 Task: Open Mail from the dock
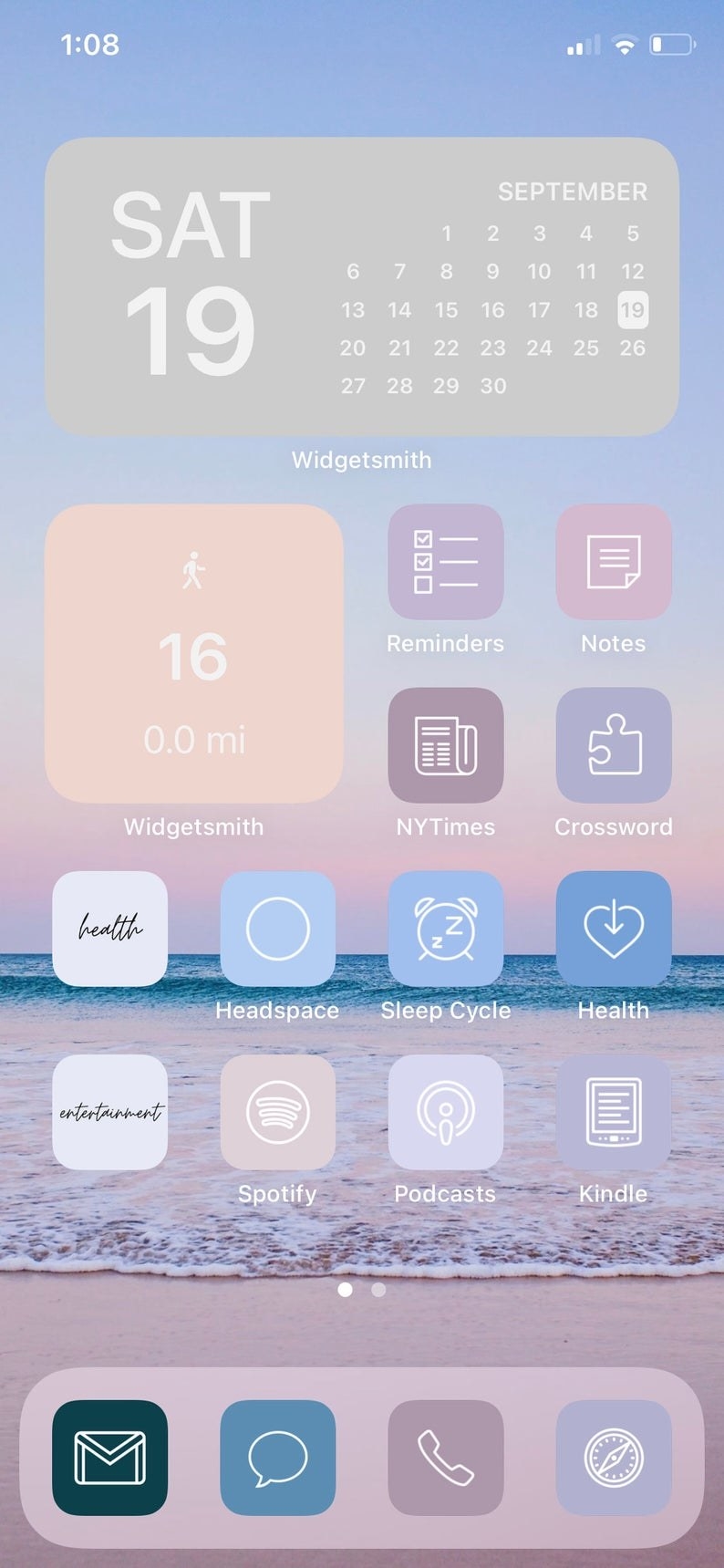(x=110, y=1457)
